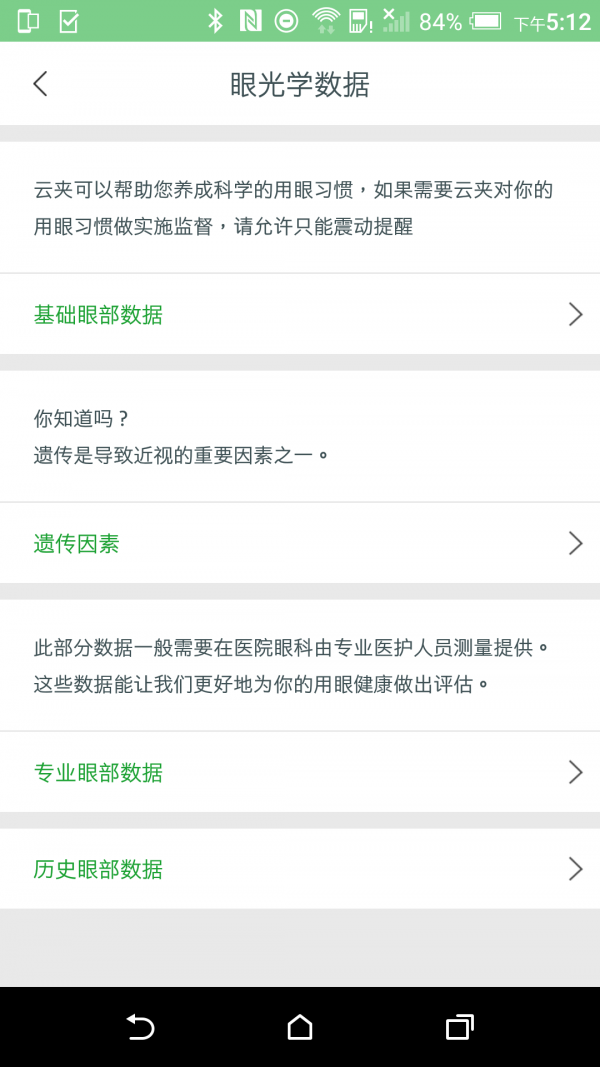Open the system recent apps button
This screenshot has height=1067, width=600.
(459, 1027)
